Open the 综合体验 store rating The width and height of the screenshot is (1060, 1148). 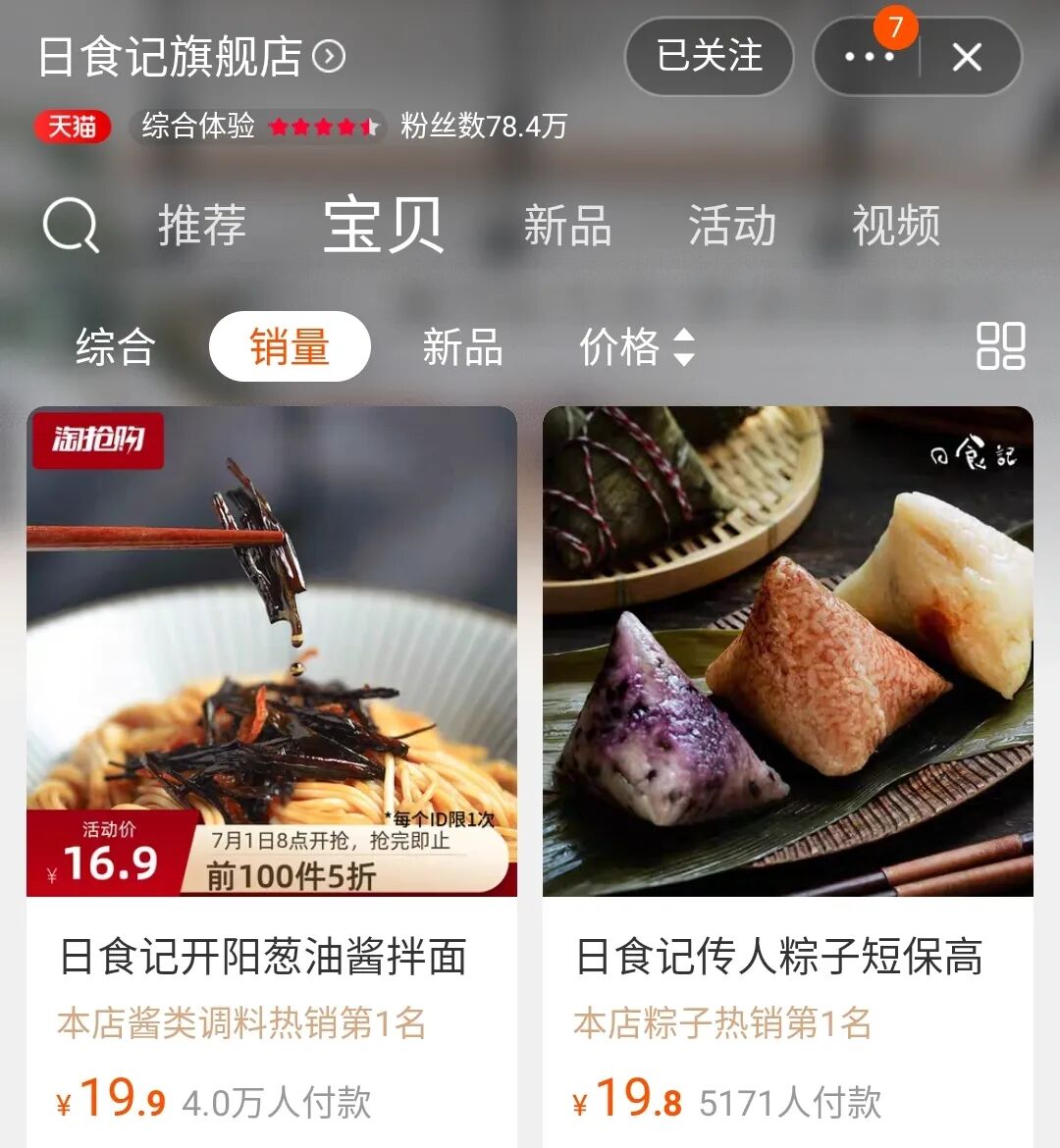[x=258, y=127]
